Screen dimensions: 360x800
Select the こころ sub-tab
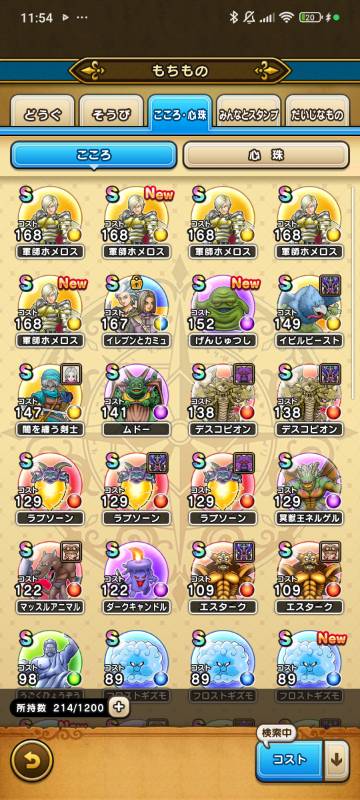coord(93,155)
